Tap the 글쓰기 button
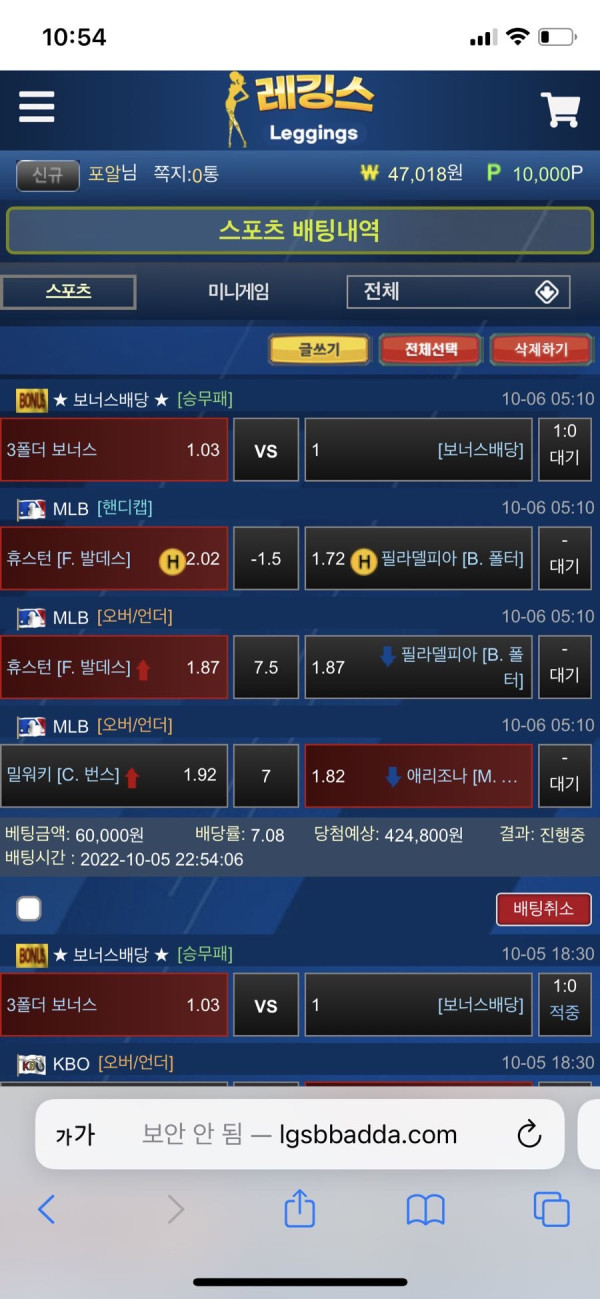The image size is (600, 1299). point(320,349)
